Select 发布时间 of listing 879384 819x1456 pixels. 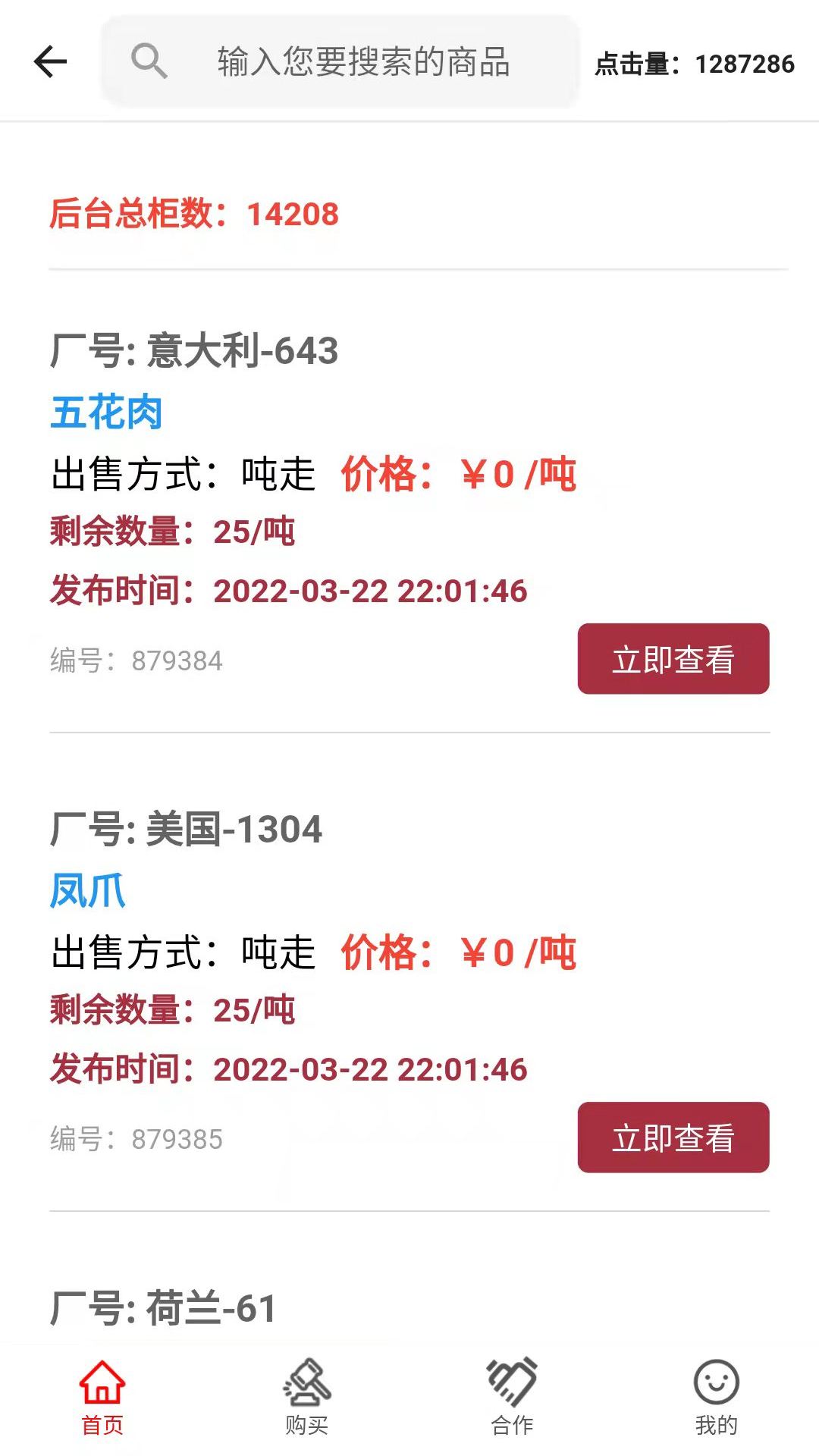[x=288, y=590]
